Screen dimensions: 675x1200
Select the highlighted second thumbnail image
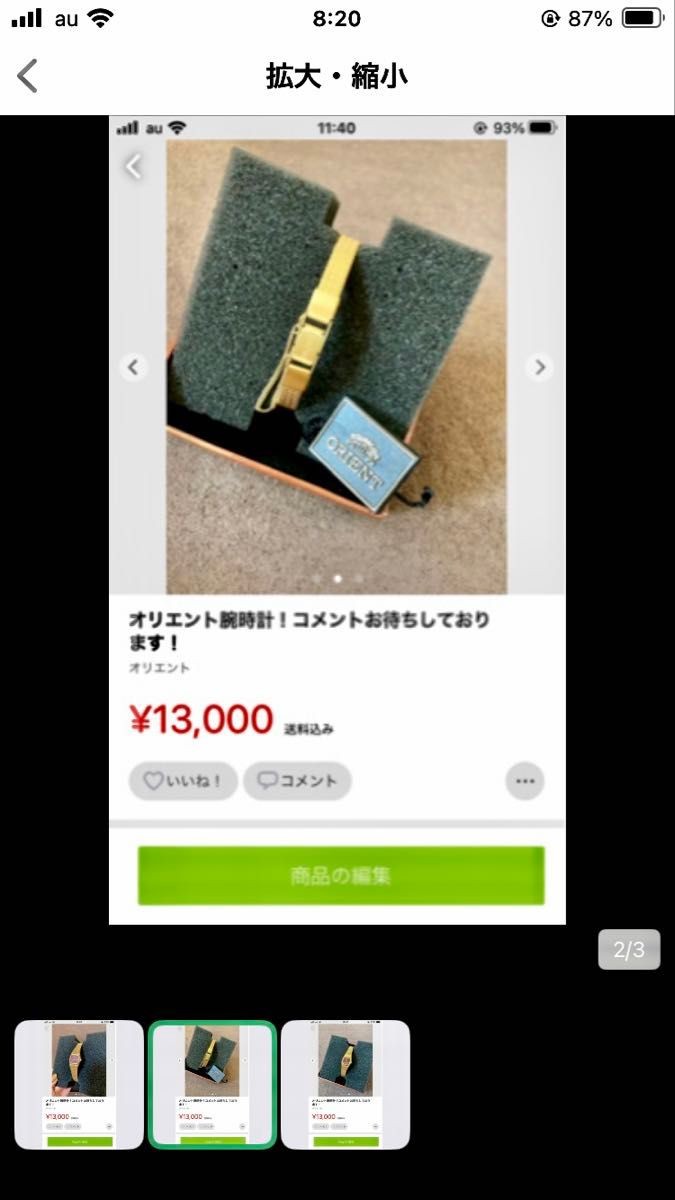[x=212, y=1084]
